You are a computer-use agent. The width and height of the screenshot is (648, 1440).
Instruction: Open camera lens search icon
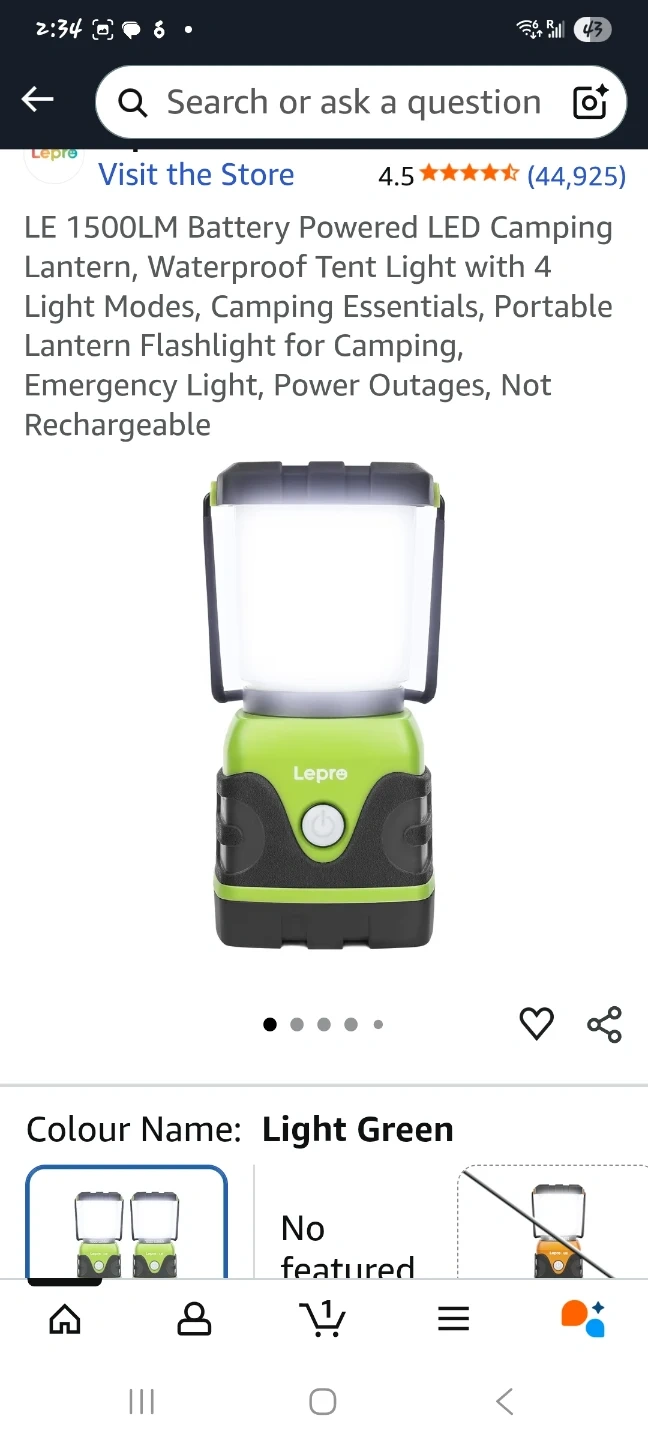(589, 102)
